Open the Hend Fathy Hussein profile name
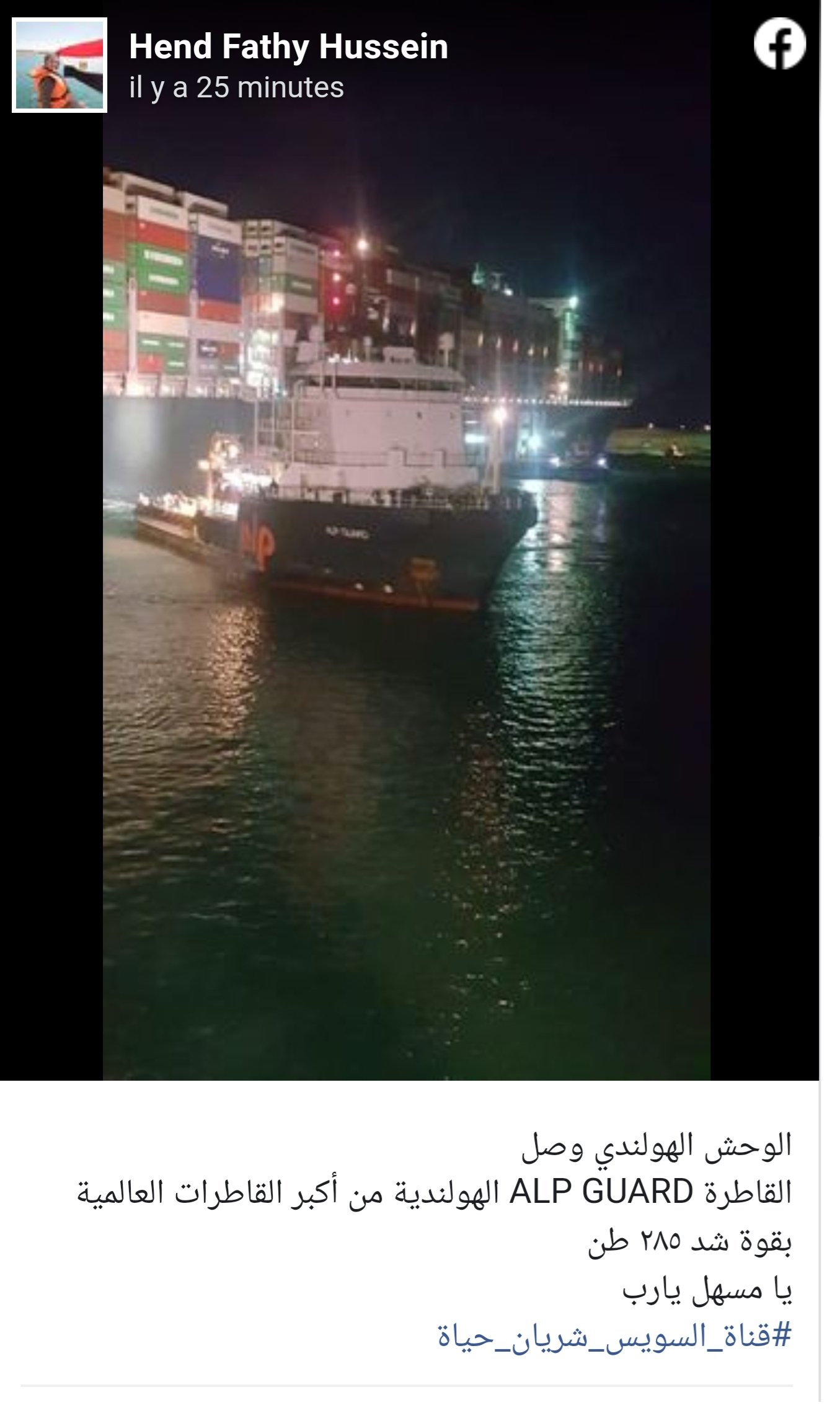Screen dimensions: 840x1418 pos(288,47)
